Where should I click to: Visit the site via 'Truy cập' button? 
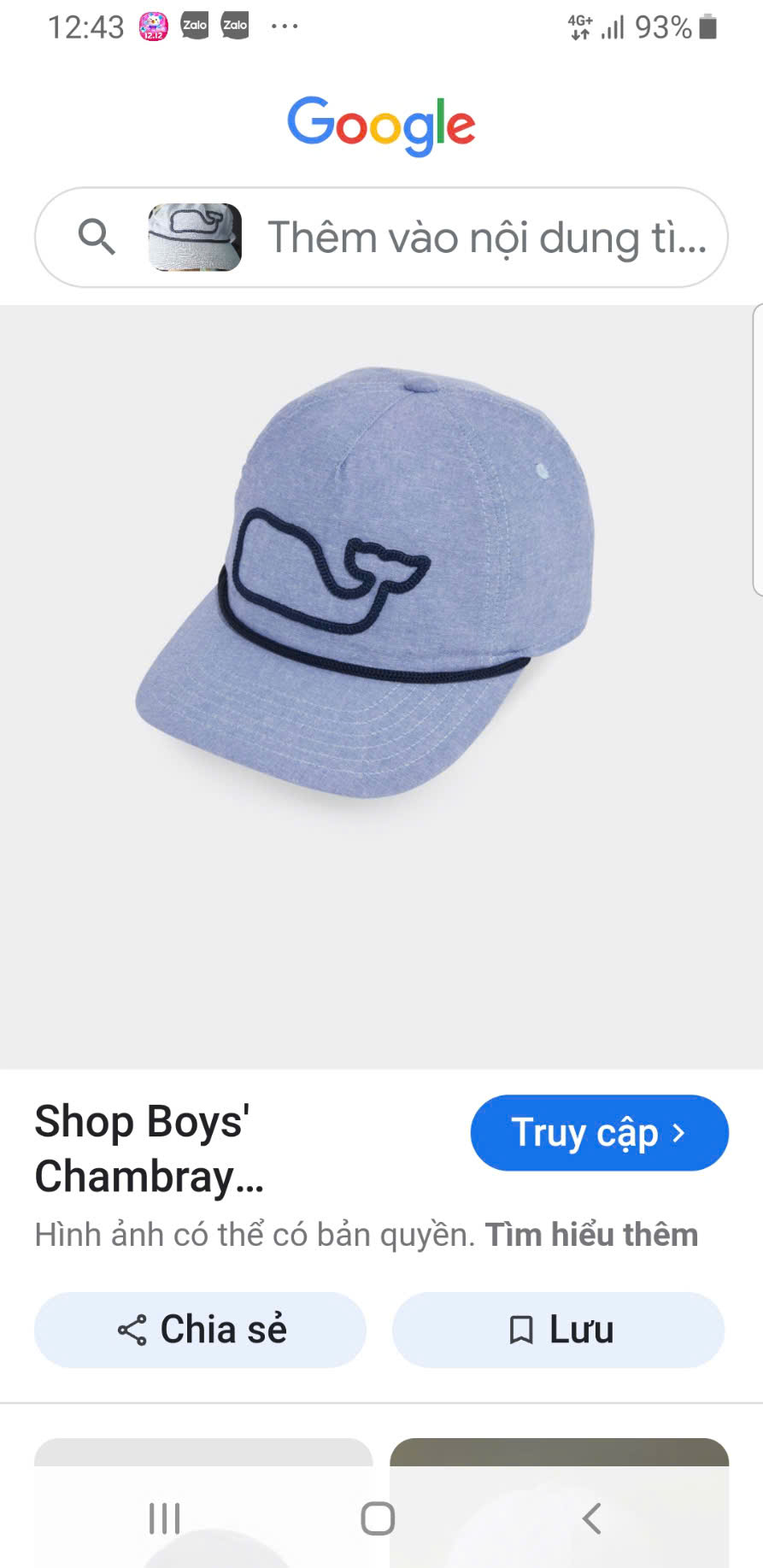pyautogui.click(x=599, y=1133)
